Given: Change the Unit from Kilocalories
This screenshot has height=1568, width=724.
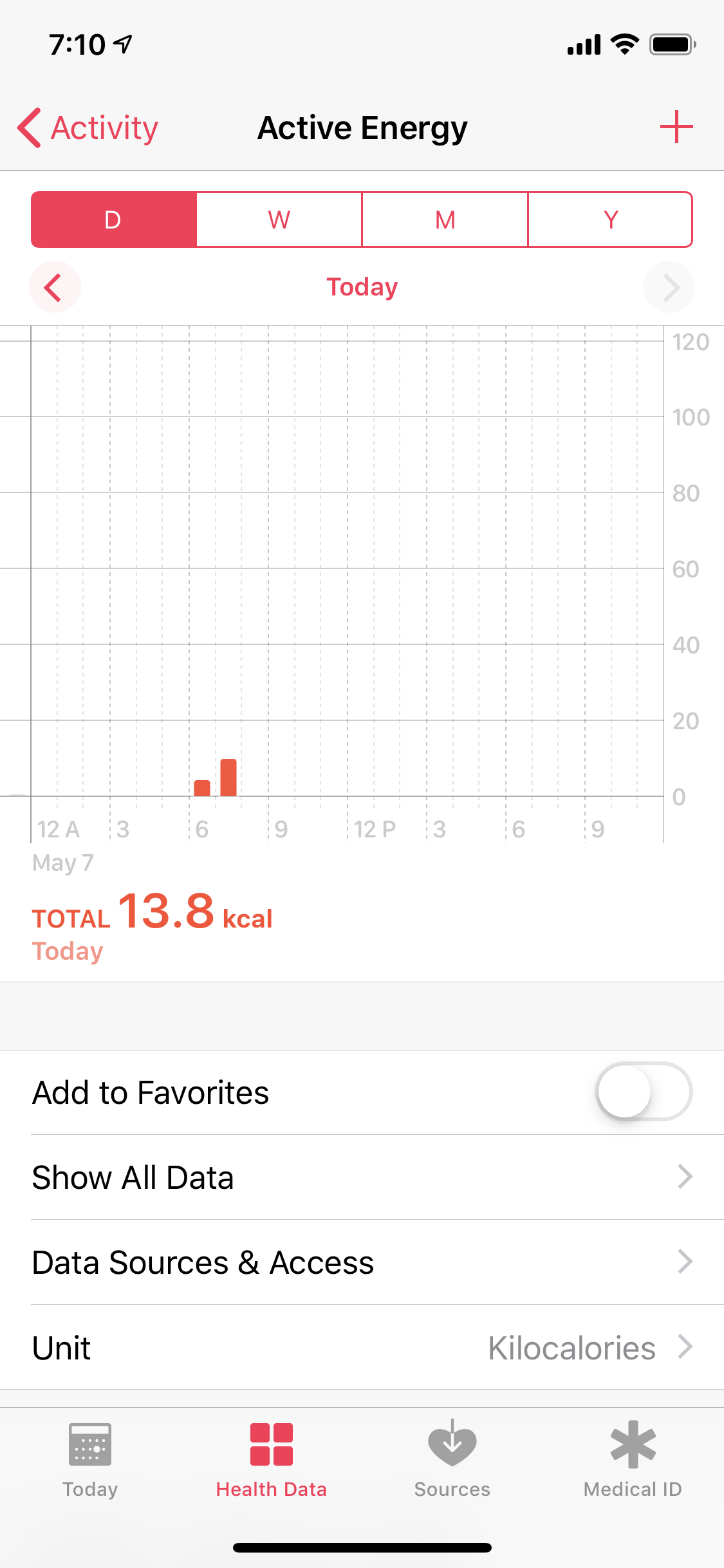Looking at the screenshot, I should point(362,1347).
